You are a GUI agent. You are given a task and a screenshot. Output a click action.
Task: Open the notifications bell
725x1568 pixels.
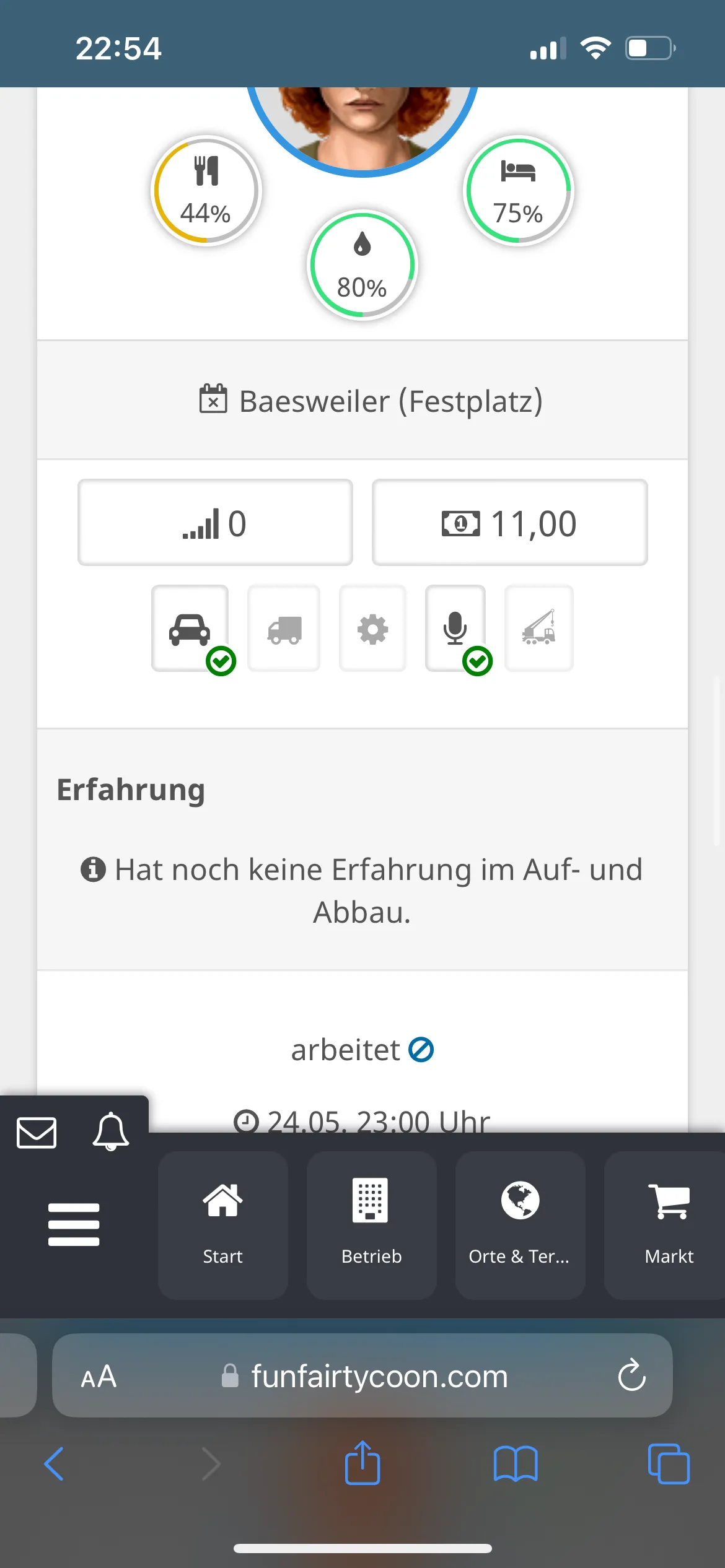(111, 1132)
